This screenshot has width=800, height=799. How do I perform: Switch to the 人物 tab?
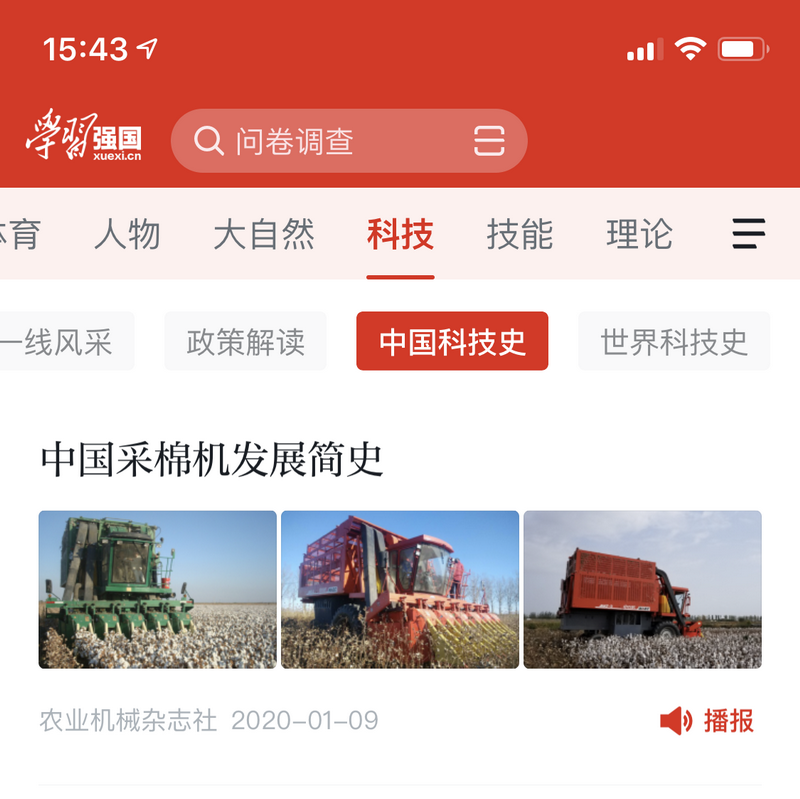(127, 235)
